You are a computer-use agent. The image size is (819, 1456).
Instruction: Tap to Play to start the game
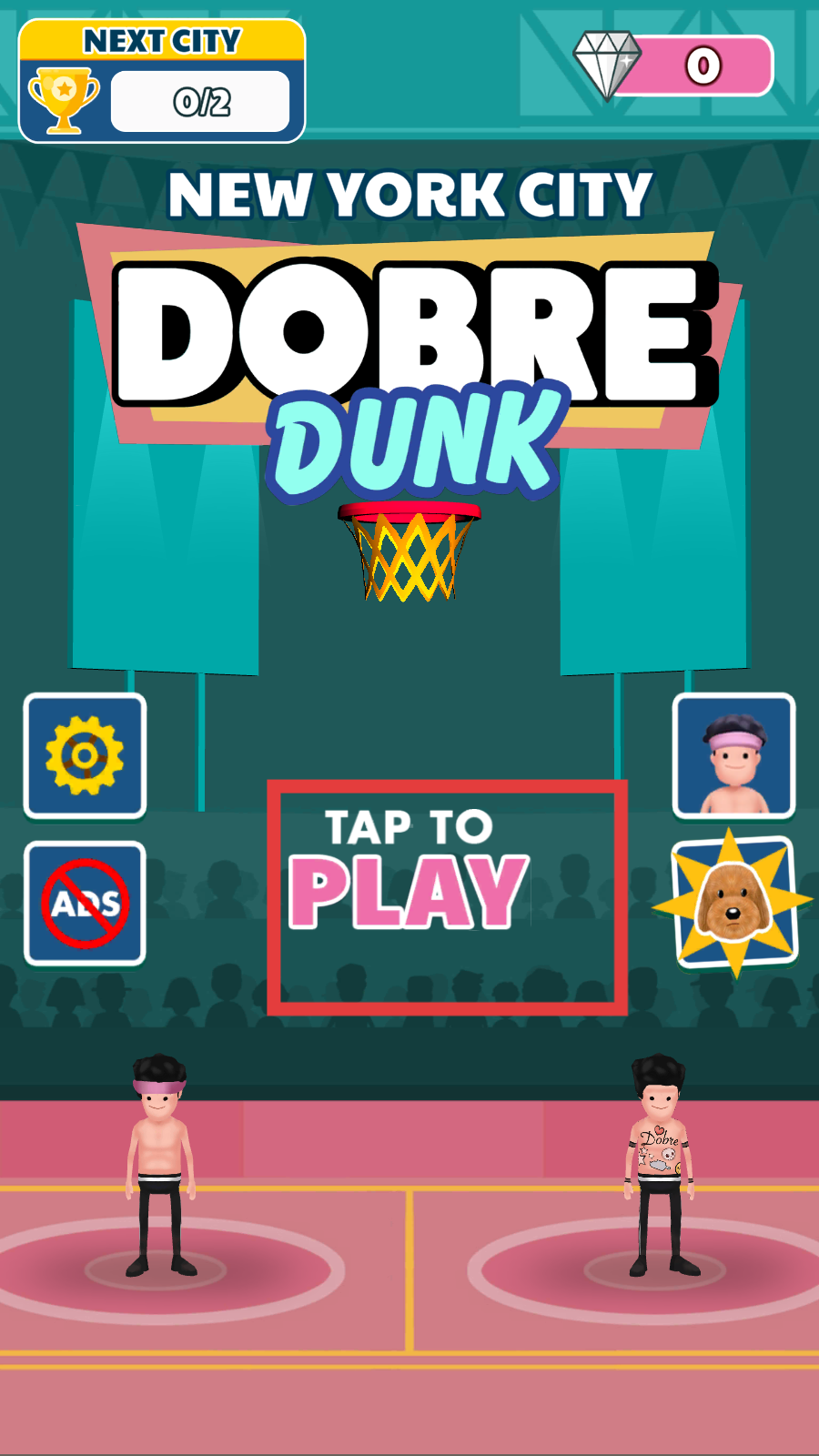[446, 896]
